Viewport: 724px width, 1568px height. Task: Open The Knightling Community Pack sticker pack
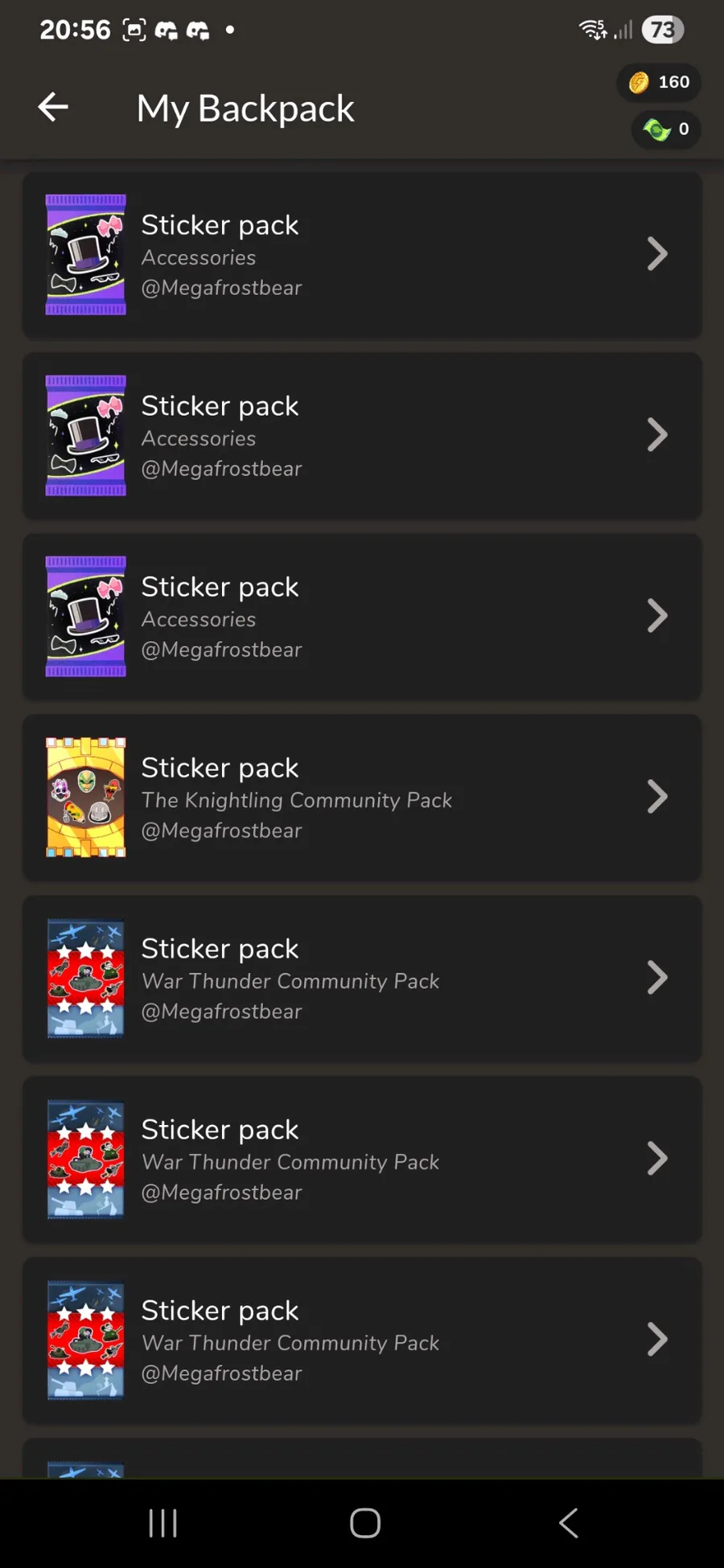pyautogui.click(x=362, y=798)
